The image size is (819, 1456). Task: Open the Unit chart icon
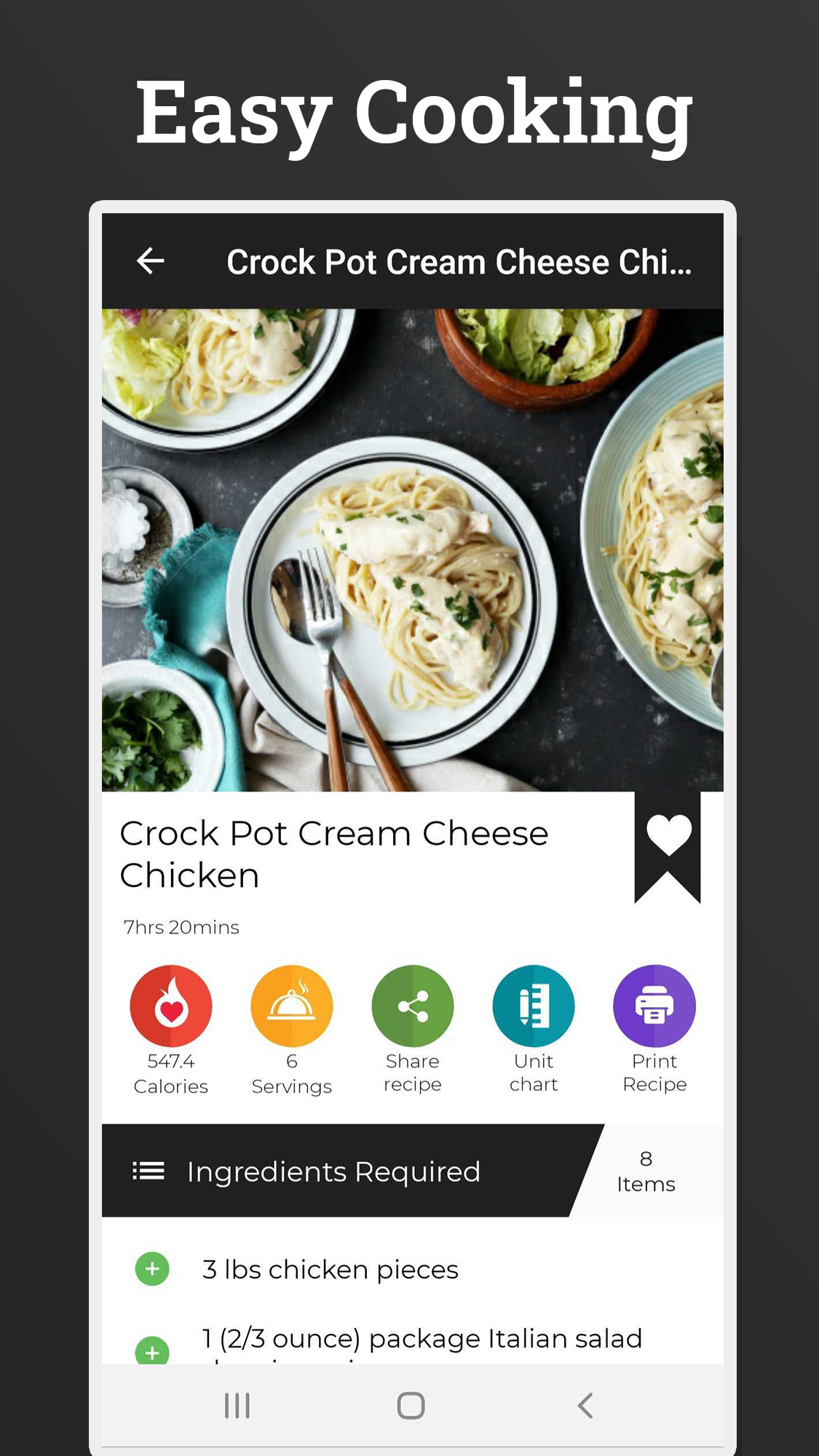pyautogui.click(x=533, y=1006)
